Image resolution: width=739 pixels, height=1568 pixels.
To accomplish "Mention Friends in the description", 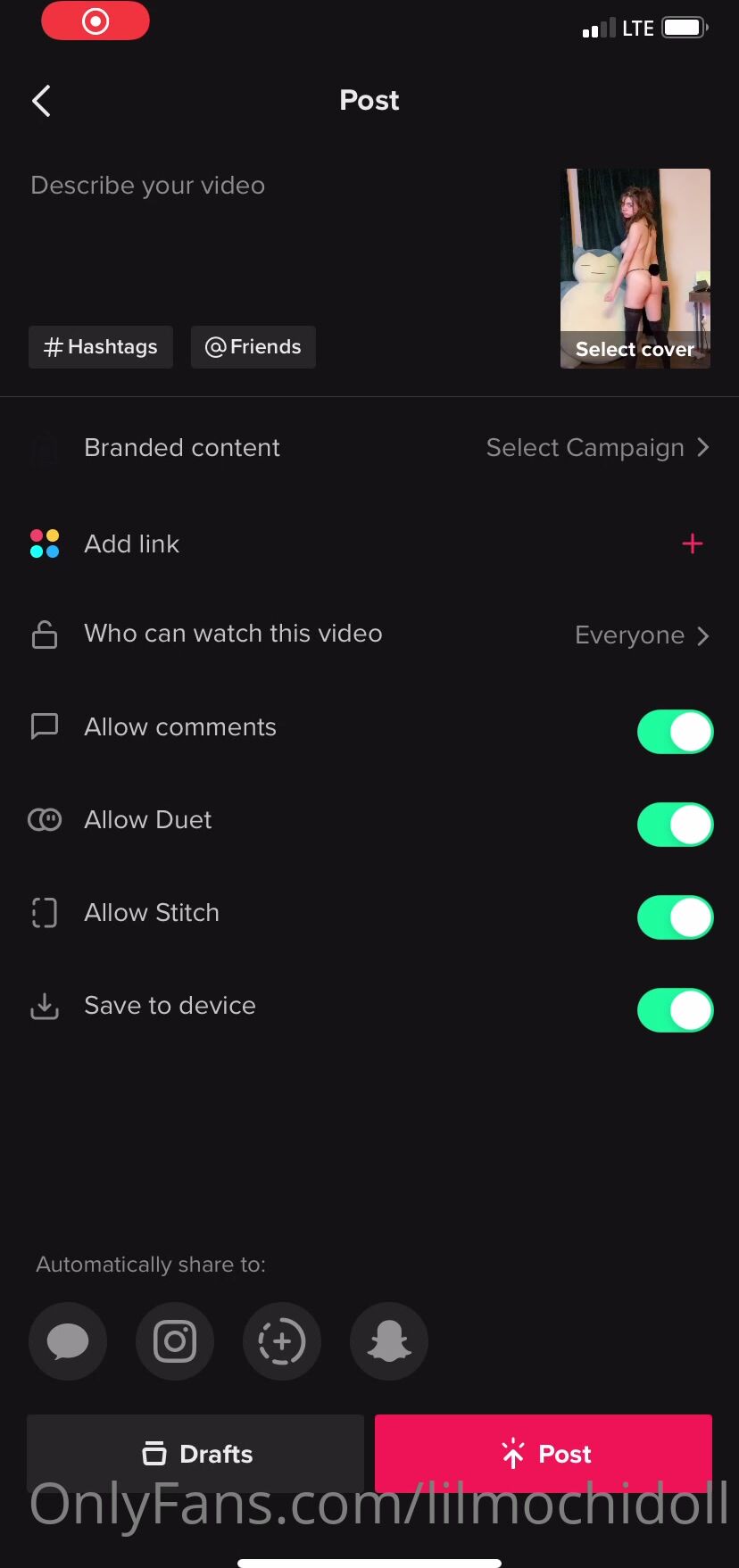I will 253,347.
